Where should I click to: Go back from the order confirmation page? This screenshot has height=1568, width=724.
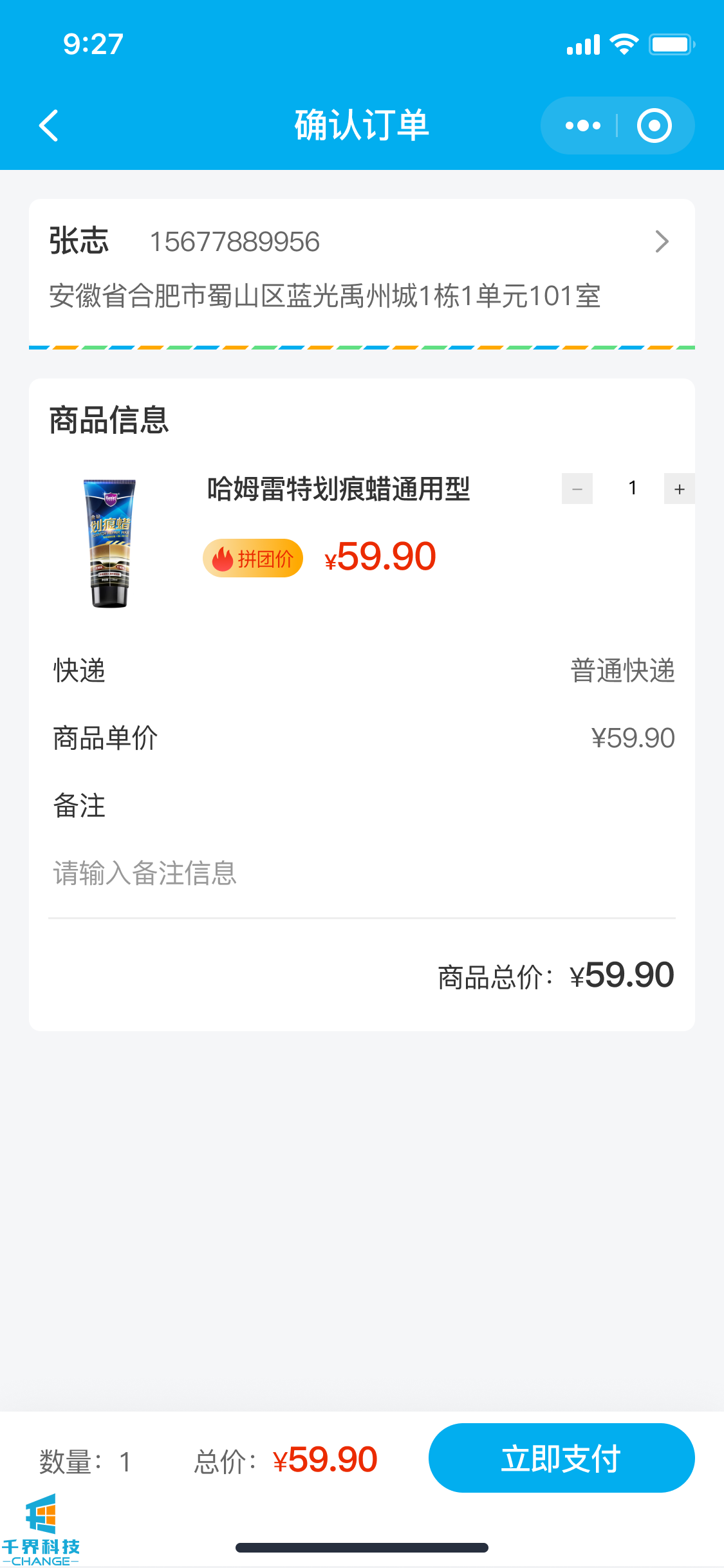pos(49,126)
